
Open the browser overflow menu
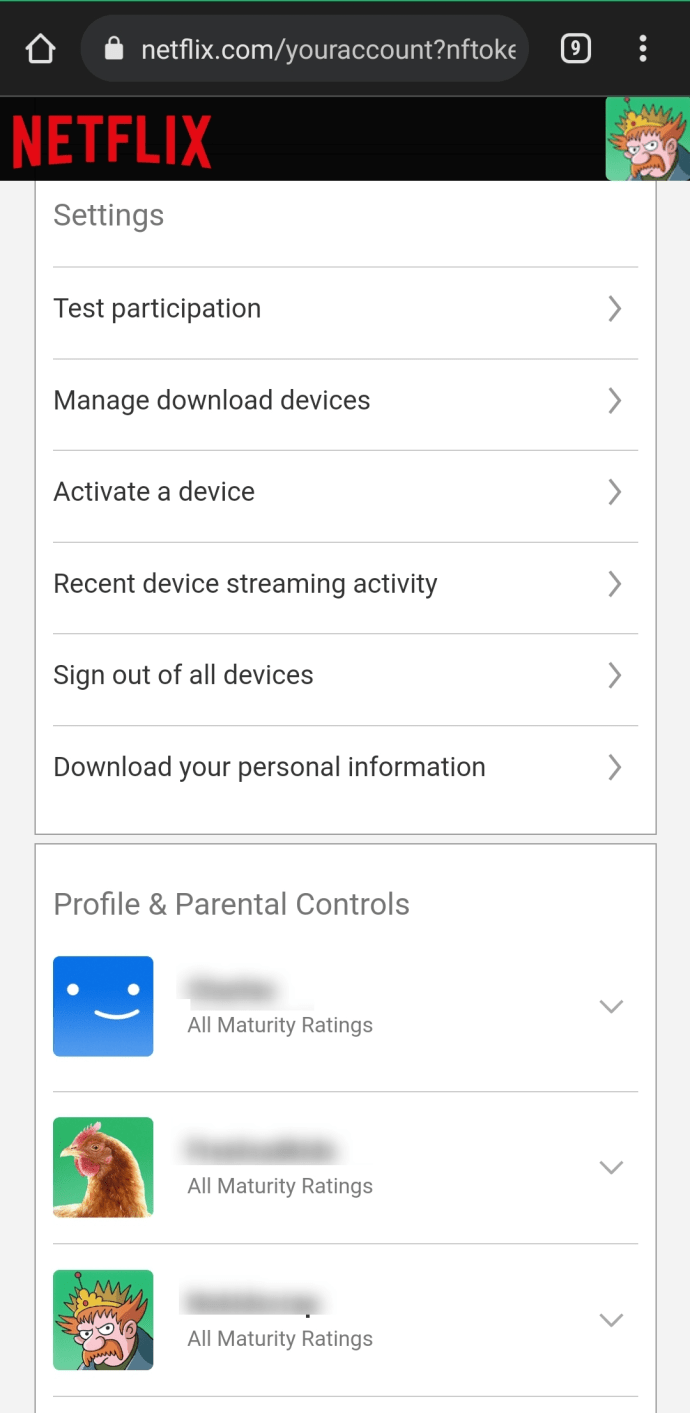(x=643, y=48)
